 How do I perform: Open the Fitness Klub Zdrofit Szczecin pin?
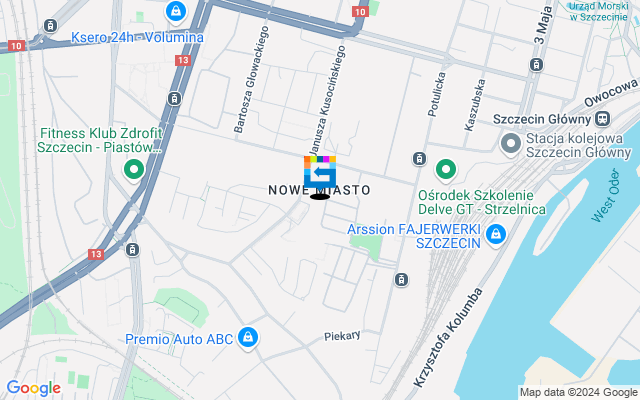click(x=133, y=172)
